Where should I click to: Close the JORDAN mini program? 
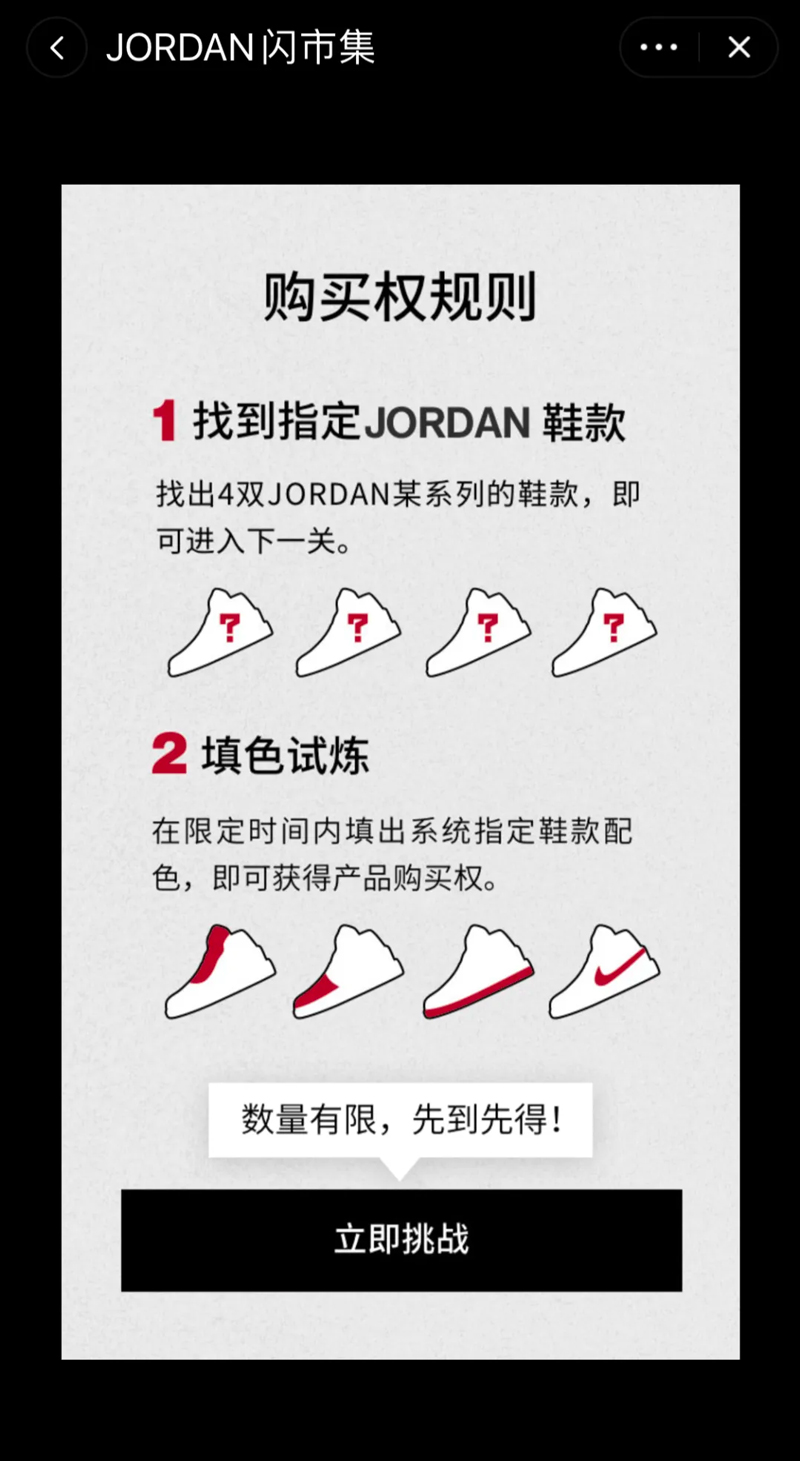pos(739,47)
